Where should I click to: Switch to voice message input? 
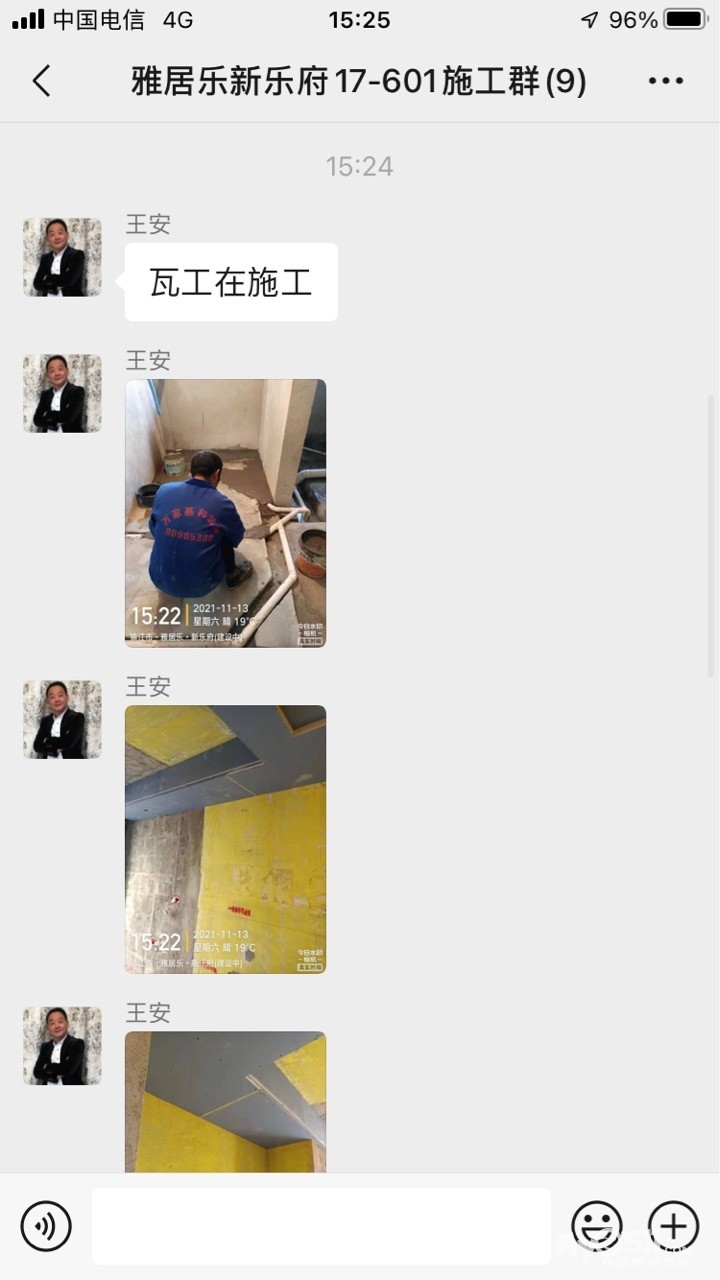click(x=46, y=1226)
